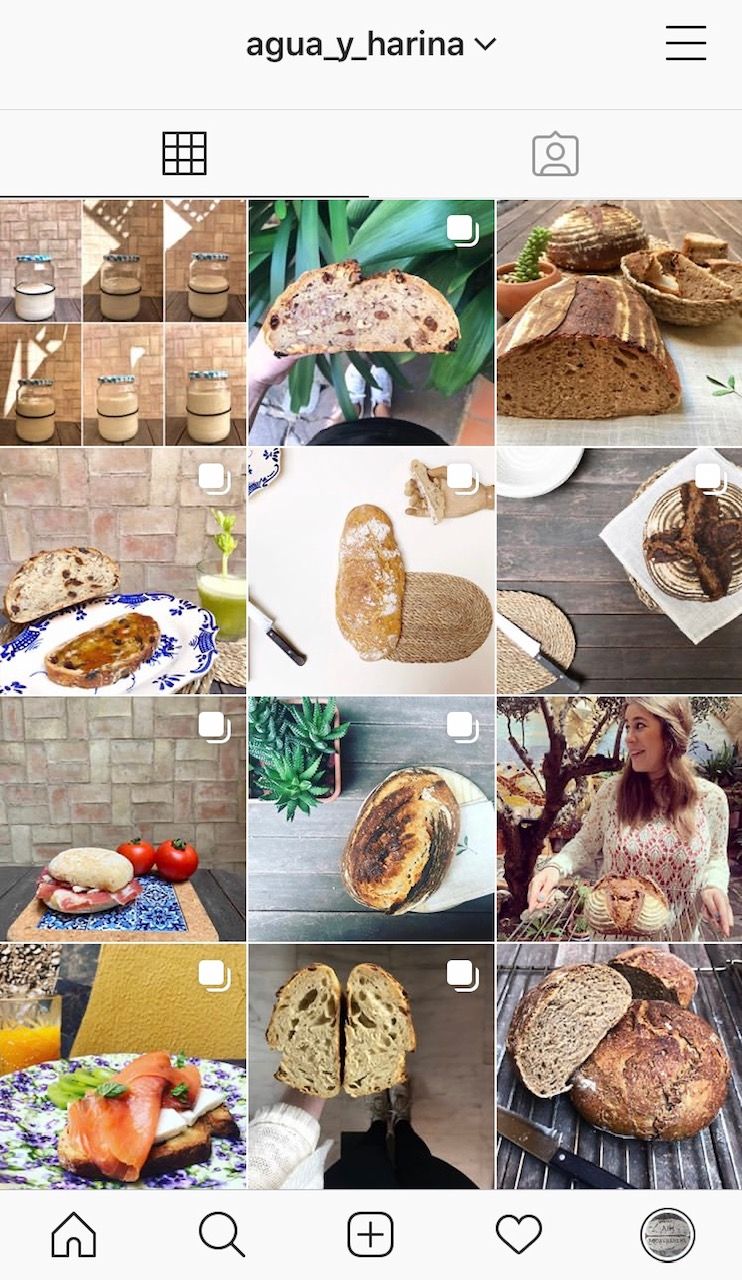Open the search and explore tab
The image size is (742, 1280).
click(221, 1235)
